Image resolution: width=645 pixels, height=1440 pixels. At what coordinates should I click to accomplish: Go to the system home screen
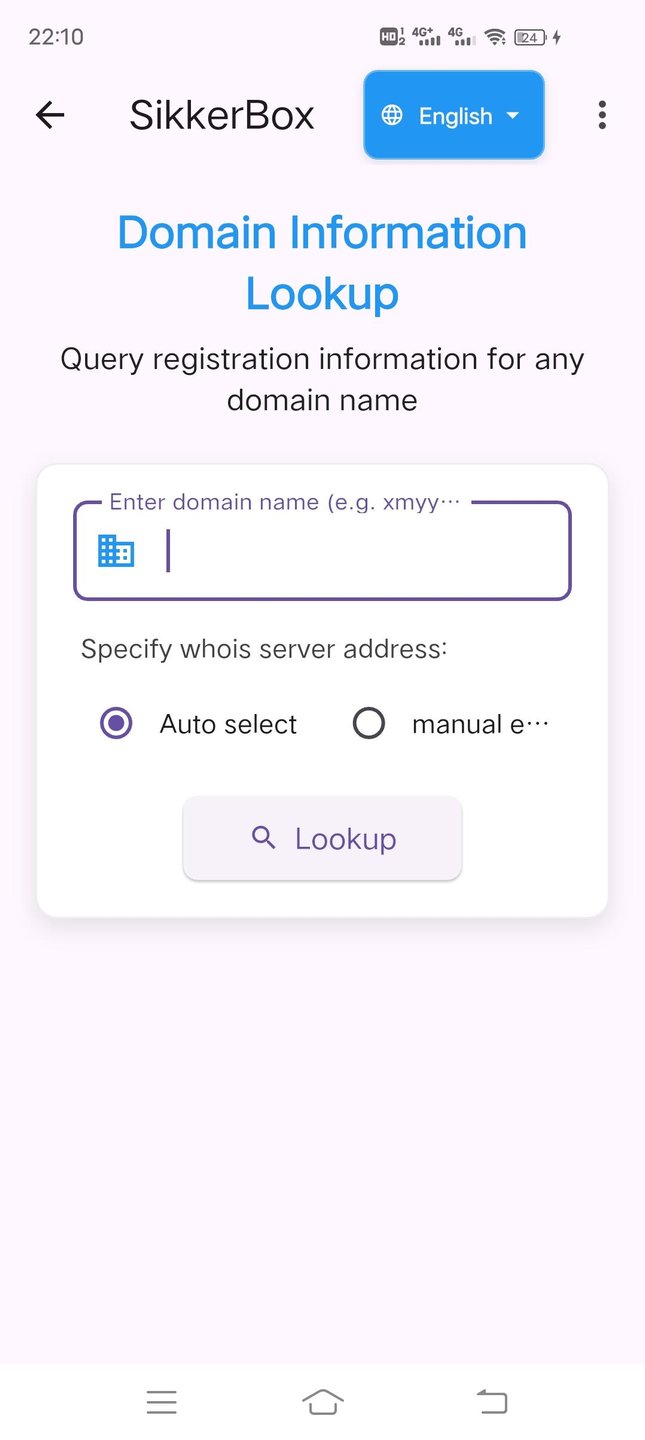point(322,1402)
